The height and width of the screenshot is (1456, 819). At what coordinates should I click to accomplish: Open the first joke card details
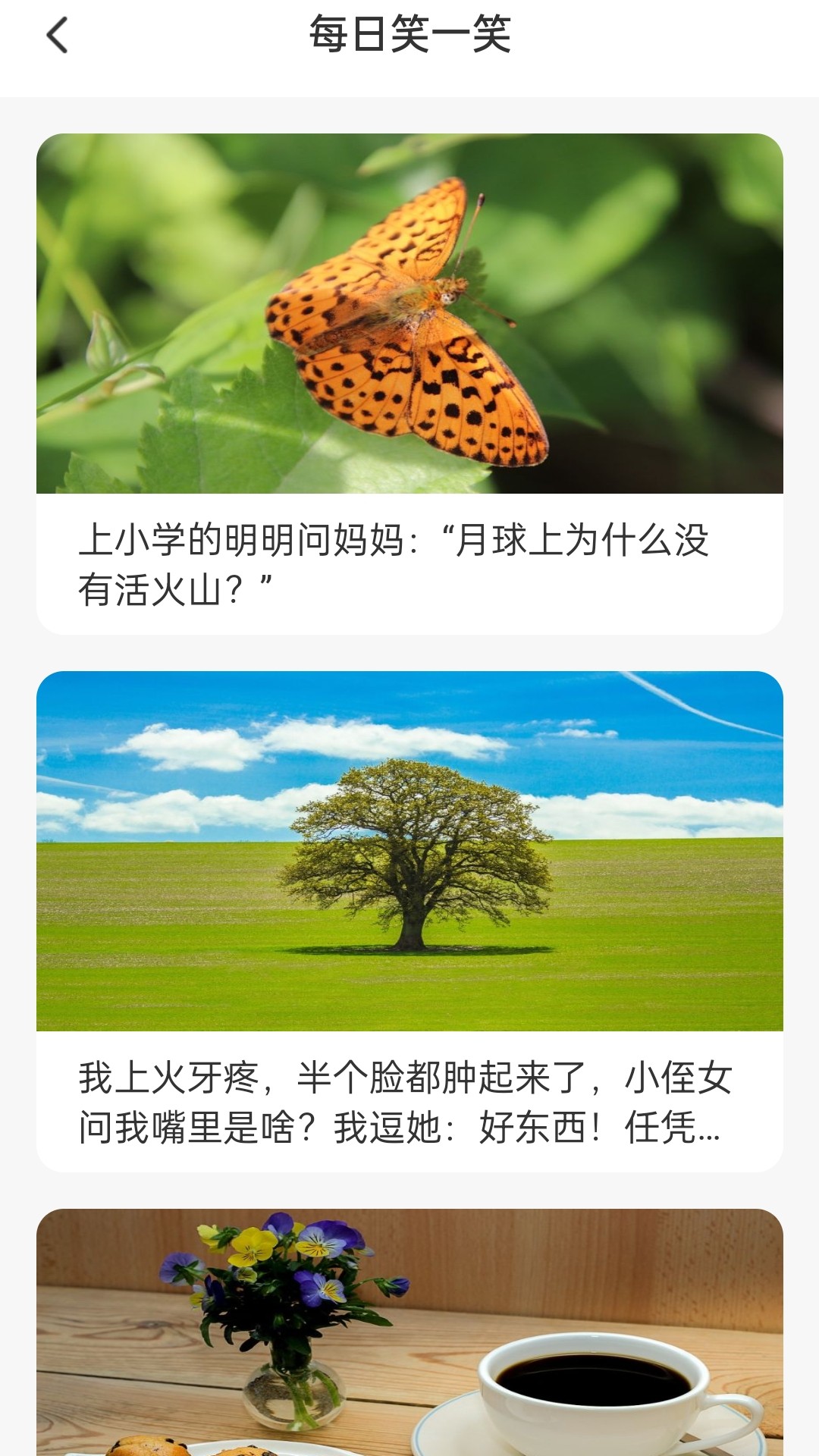coord(409,379)
